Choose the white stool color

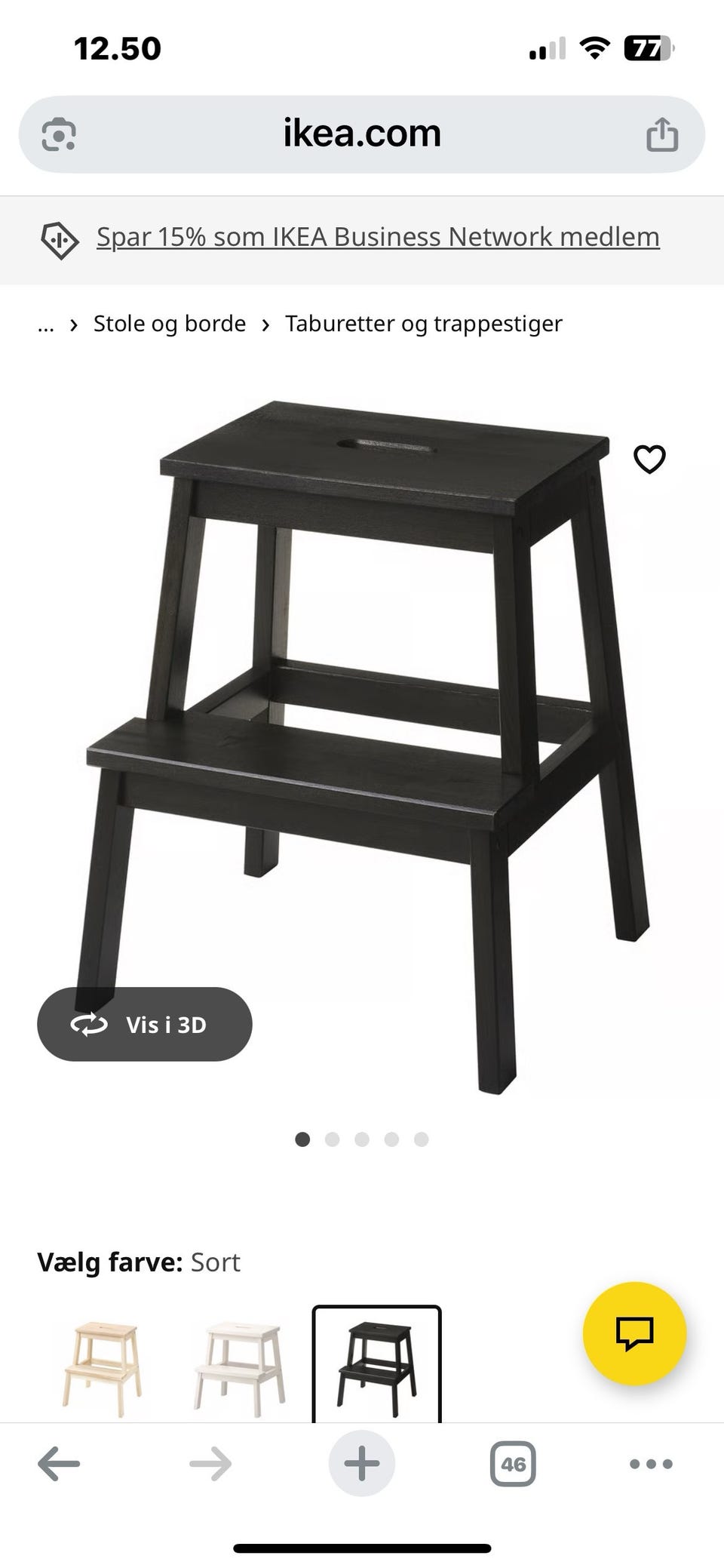coord(240,1364)
